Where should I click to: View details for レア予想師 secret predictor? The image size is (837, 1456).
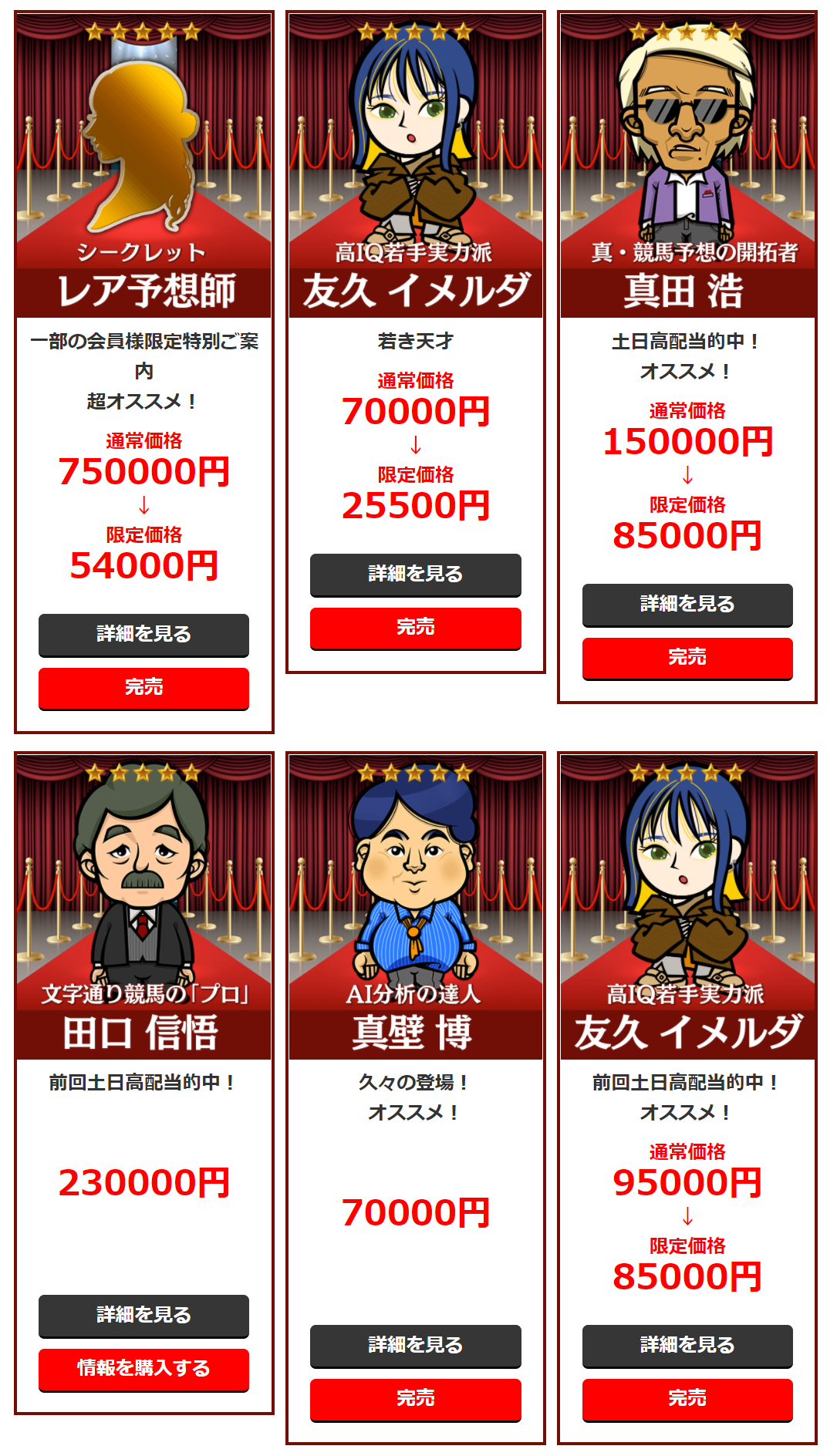click(143, 635)
